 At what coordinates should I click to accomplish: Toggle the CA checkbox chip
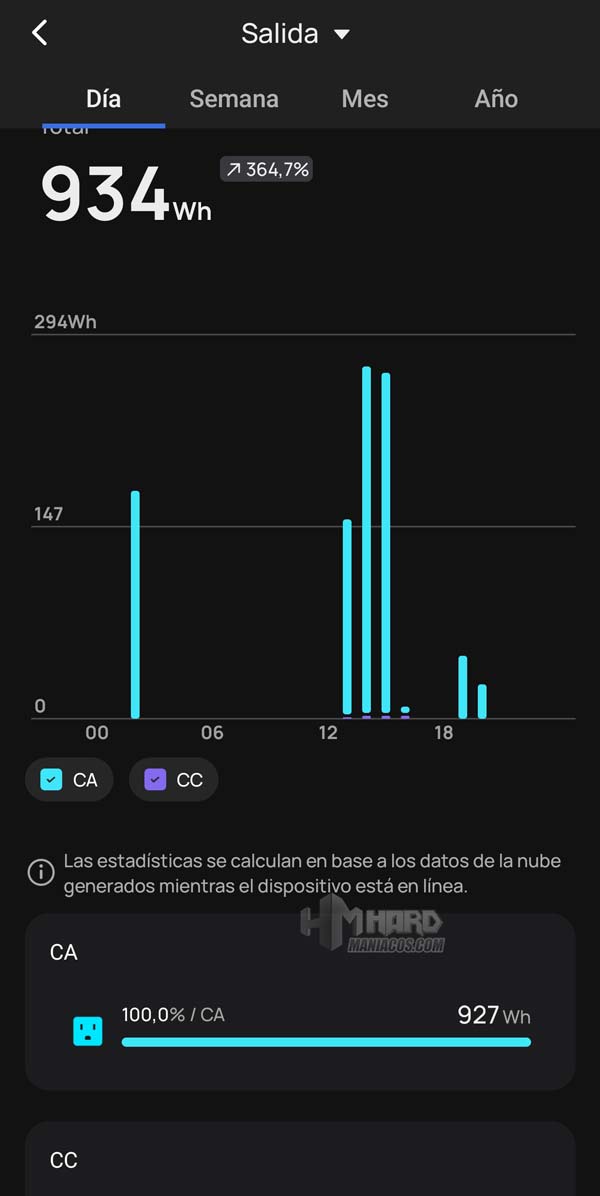click(x=69, y=780)
